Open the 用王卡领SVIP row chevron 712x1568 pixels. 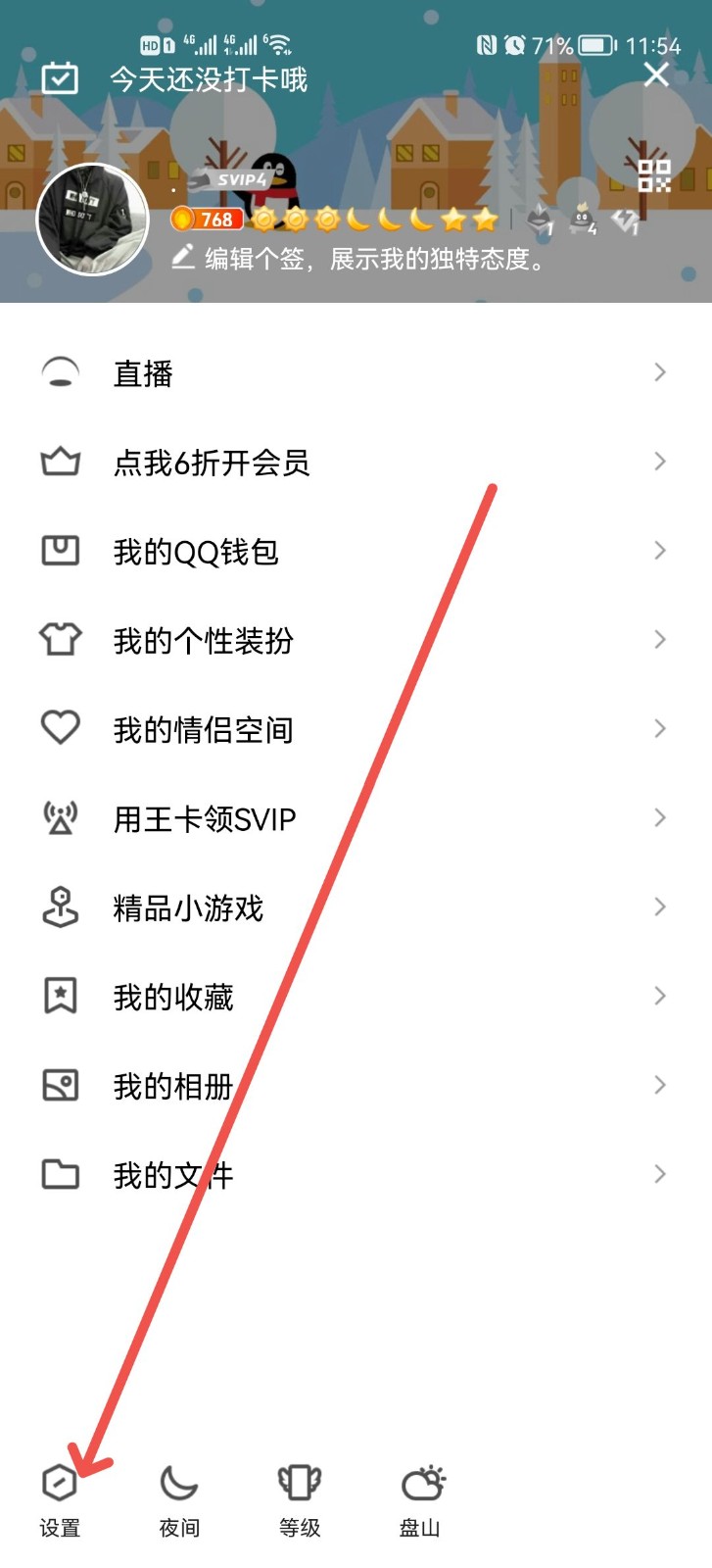coord(659,817)
